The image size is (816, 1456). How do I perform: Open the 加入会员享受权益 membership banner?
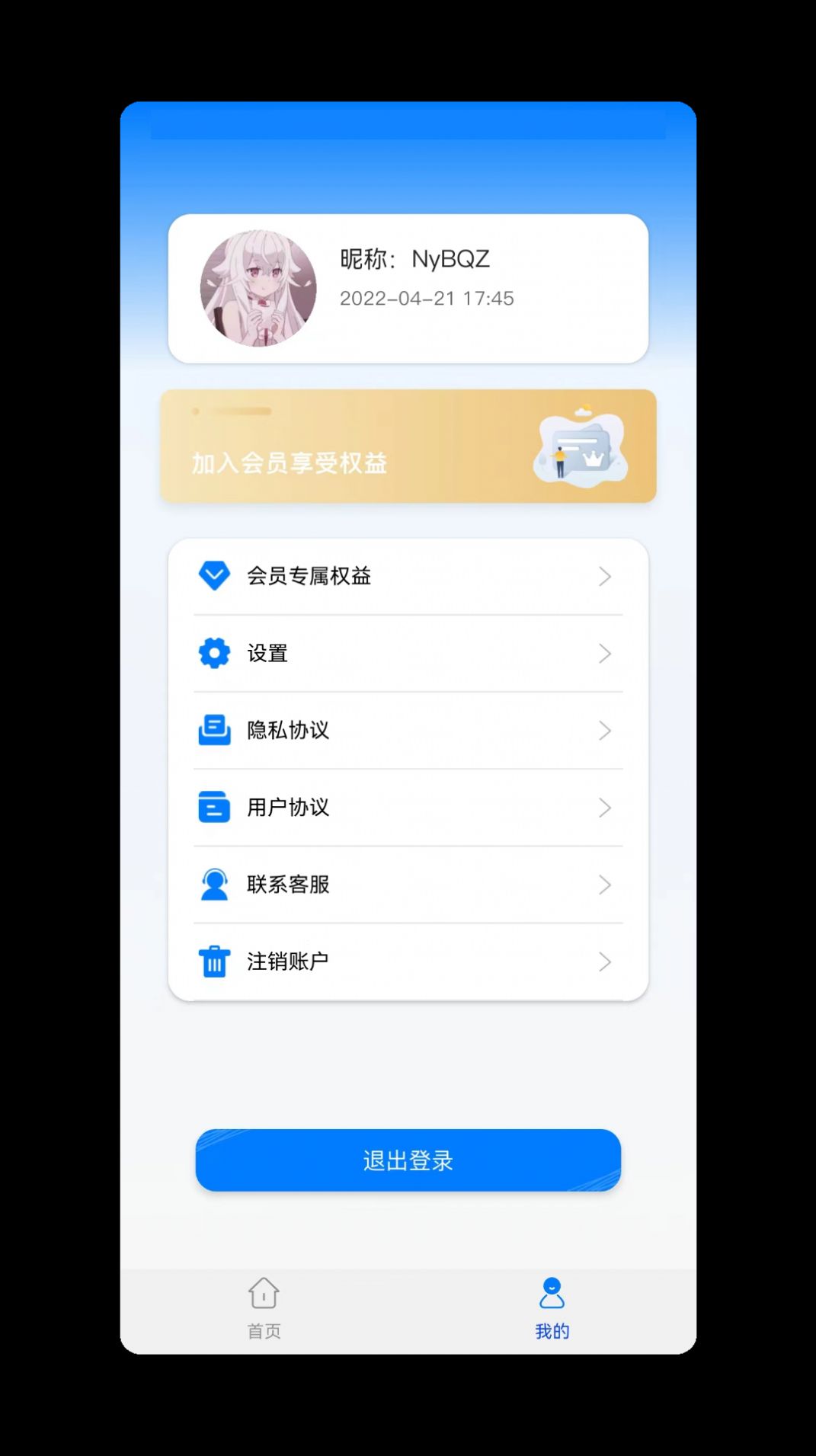tap(408, 445)
